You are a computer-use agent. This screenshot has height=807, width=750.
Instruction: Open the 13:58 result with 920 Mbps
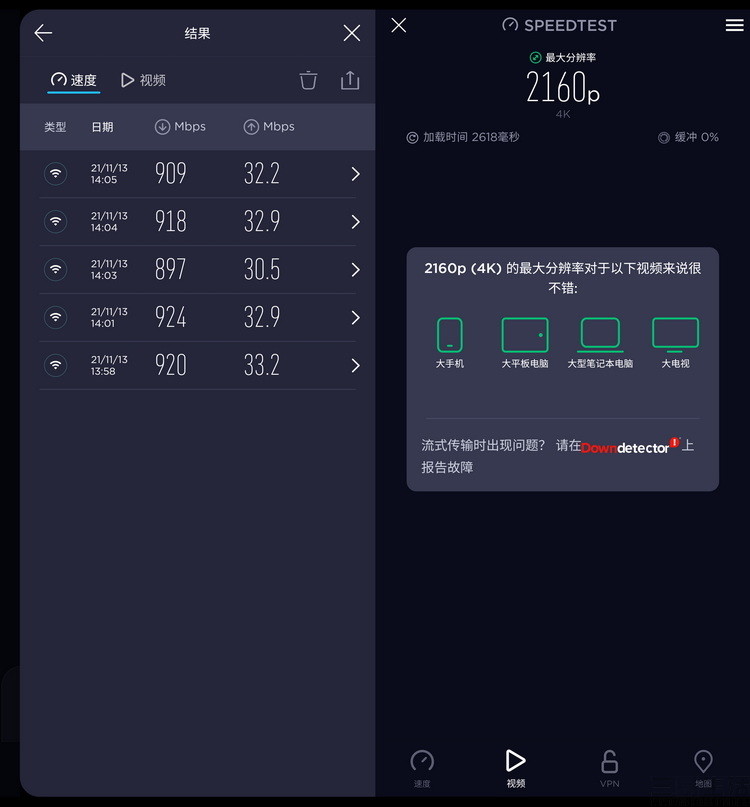point(198,365)
